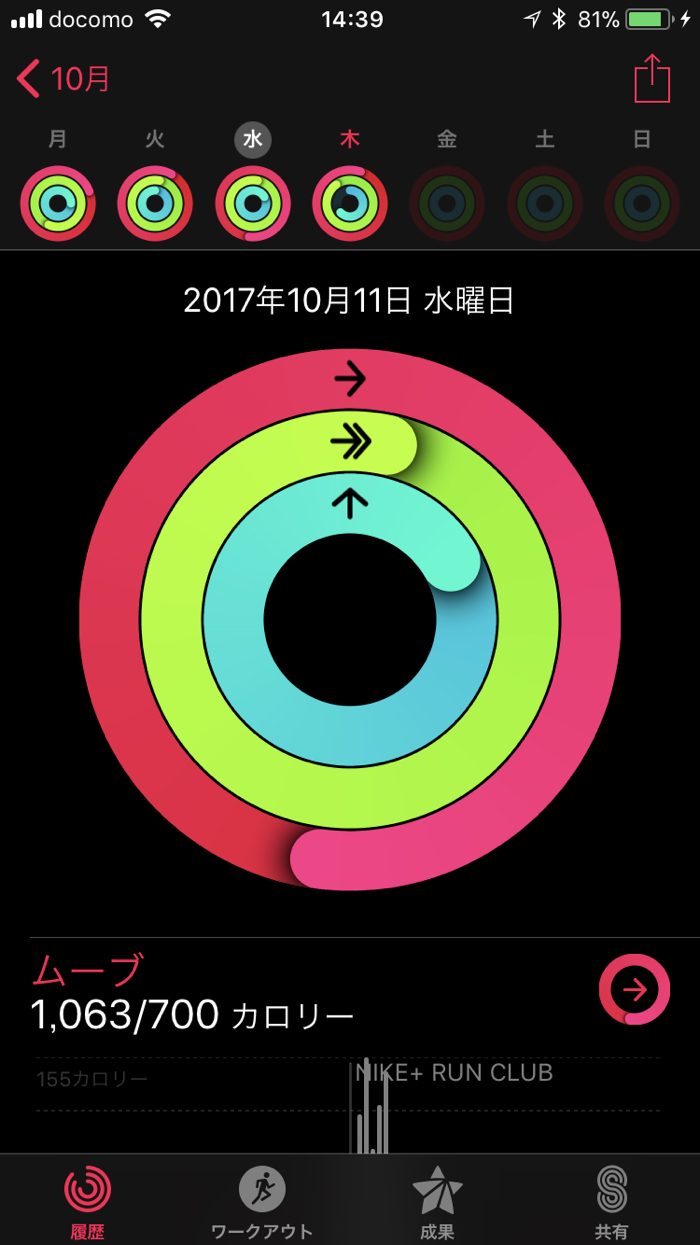Screen dimensions: 700x1245
Task: Switch to the 履歴 tab
Action: [87, 1199]
